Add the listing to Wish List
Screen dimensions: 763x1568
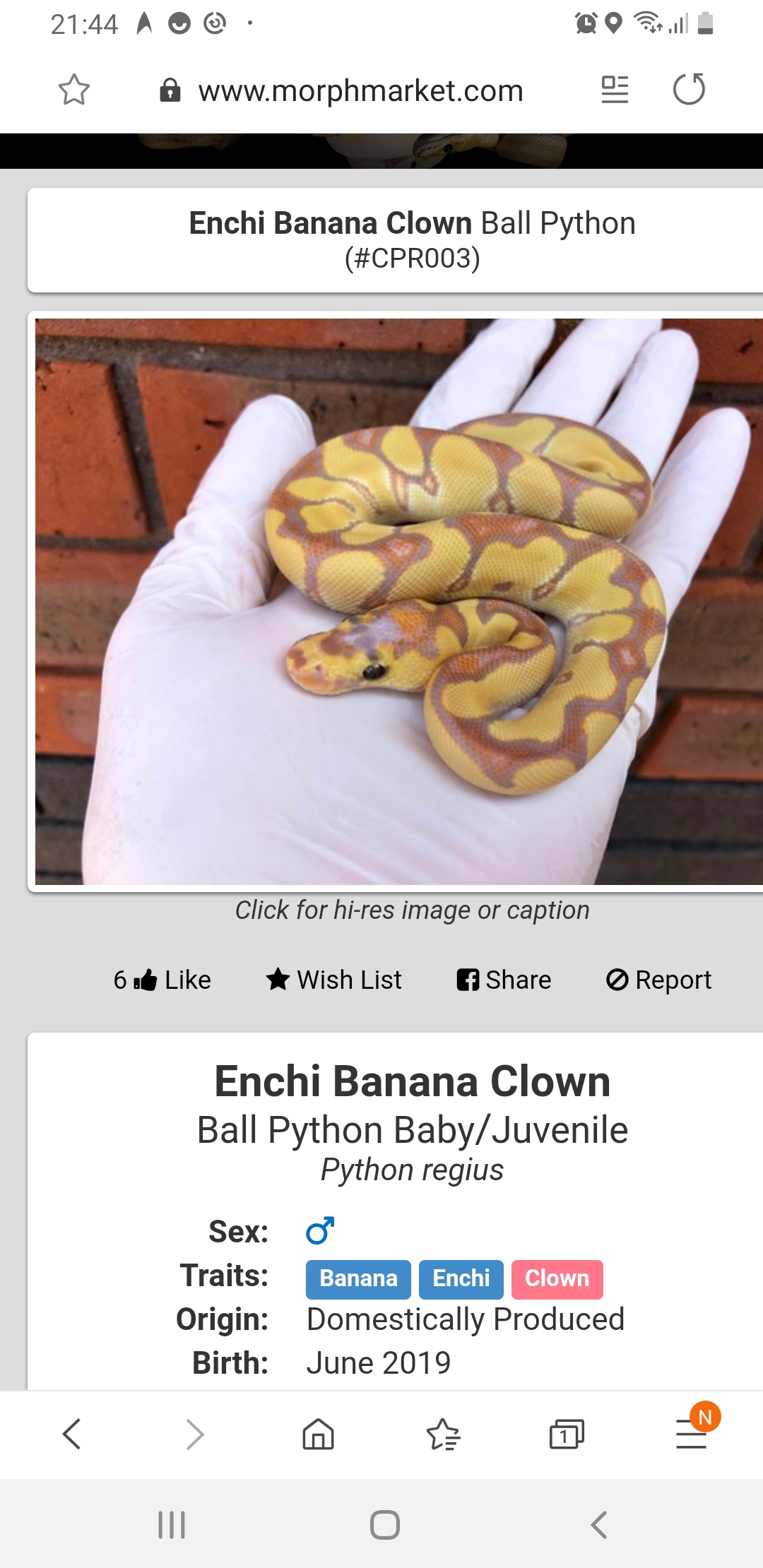pyautogui.click(x=334, y=980)
